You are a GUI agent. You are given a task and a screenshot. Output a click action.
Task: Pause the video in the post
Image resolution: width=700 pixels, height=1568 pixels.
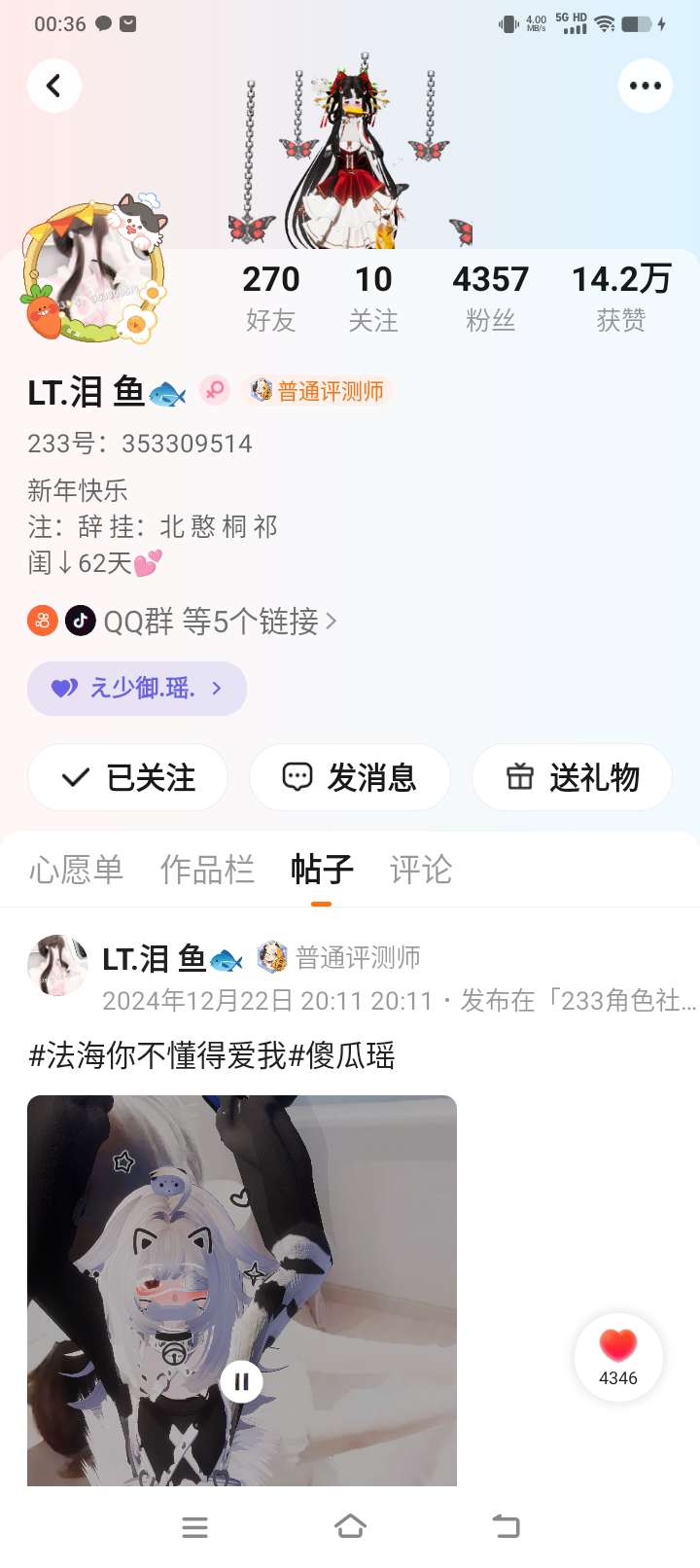241,1381
